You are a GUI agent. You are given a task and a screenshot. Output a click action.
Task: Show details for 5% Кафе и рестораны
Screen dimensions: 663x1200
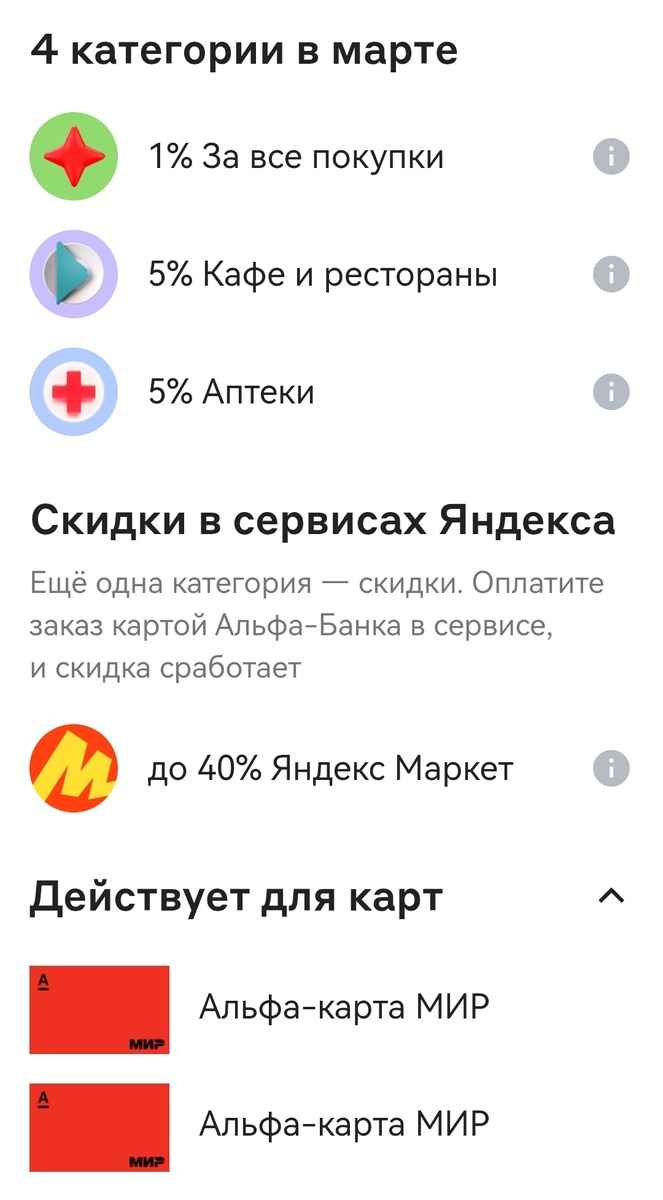pos(611,274)
